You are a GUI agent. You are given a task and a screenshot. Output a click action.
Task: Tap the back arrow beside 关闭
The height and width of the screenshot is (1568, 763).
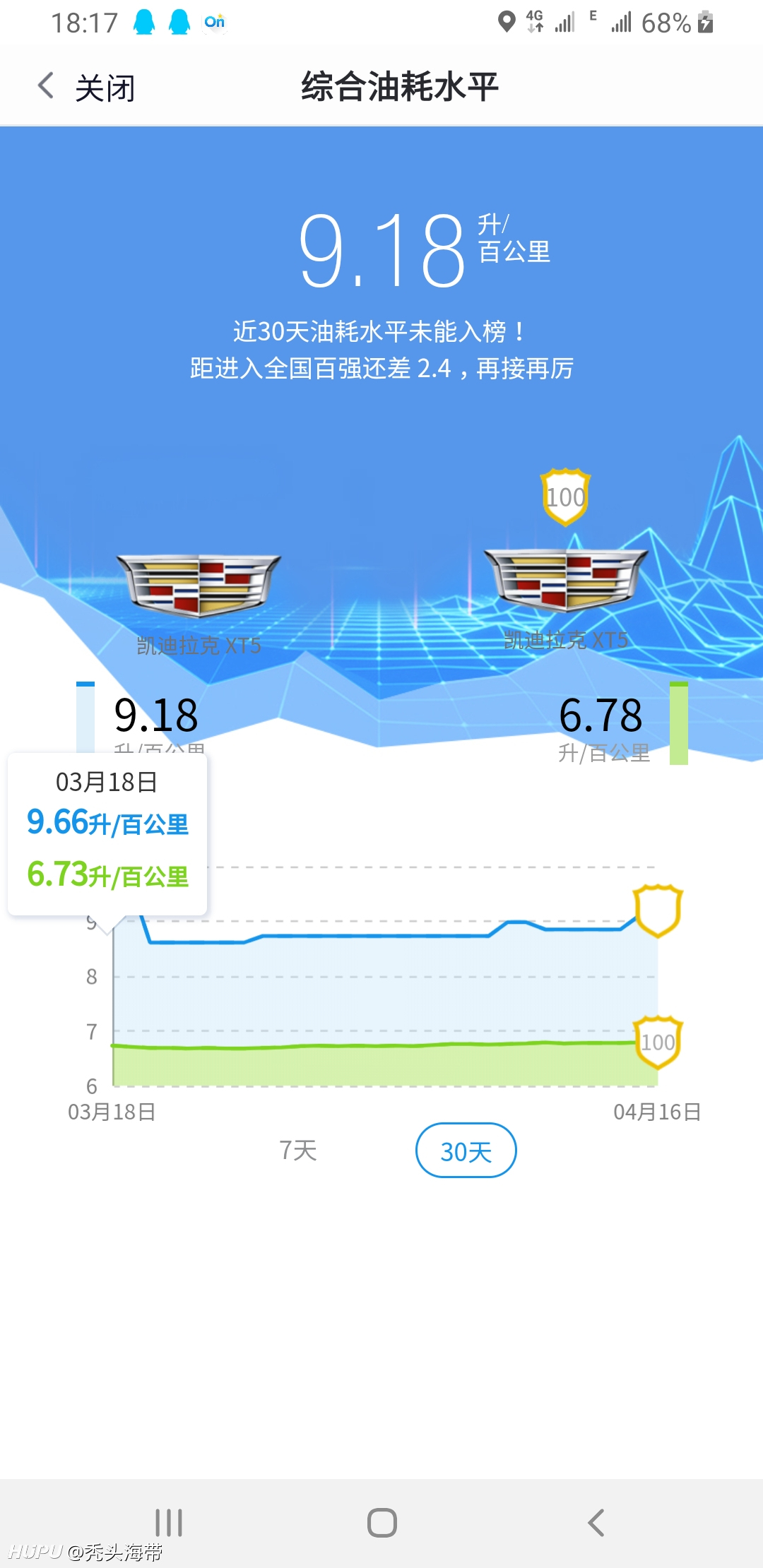[46, 86]
